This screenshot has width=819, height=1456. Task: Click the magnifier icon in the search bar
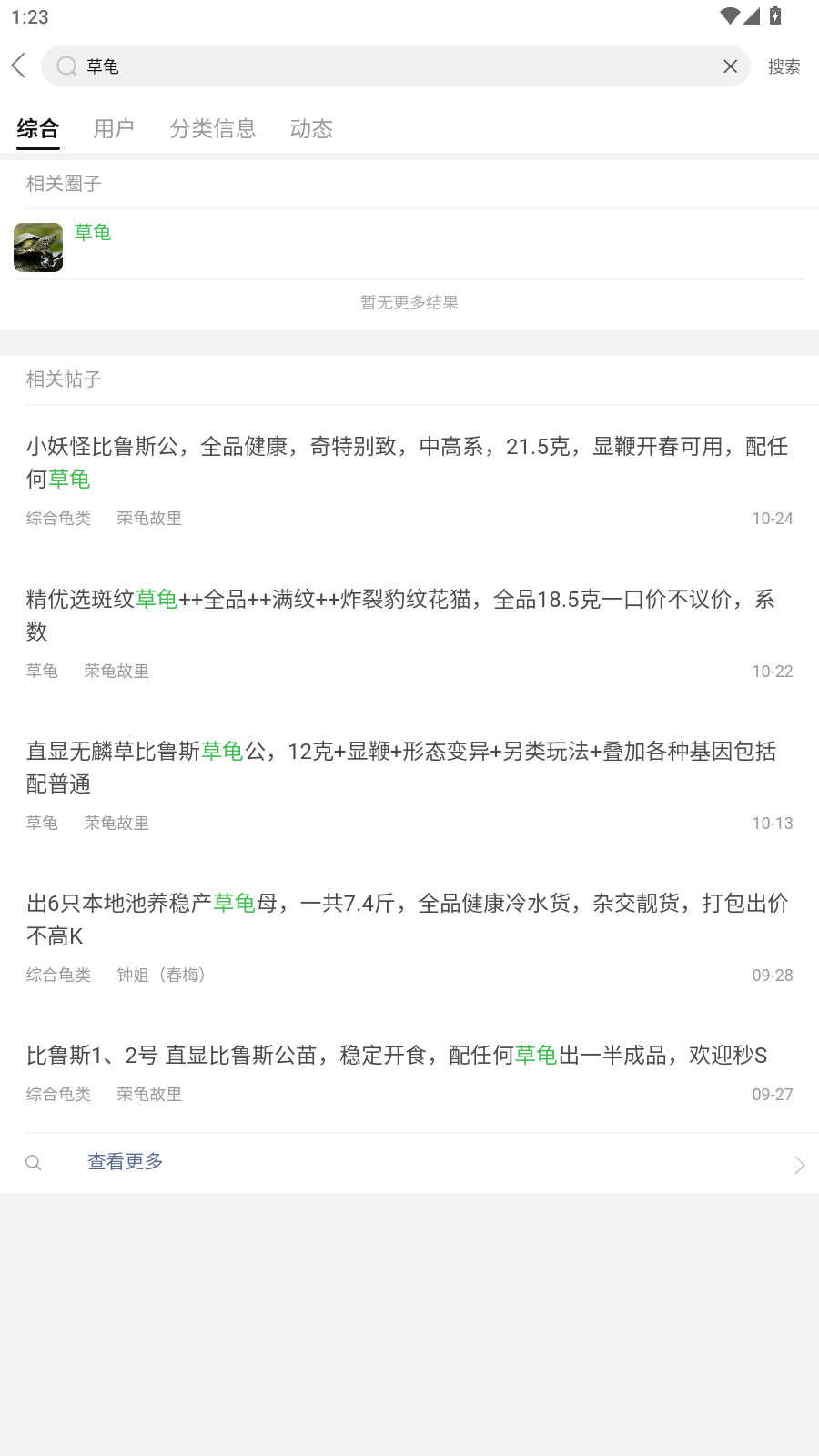tap(66, 66)
